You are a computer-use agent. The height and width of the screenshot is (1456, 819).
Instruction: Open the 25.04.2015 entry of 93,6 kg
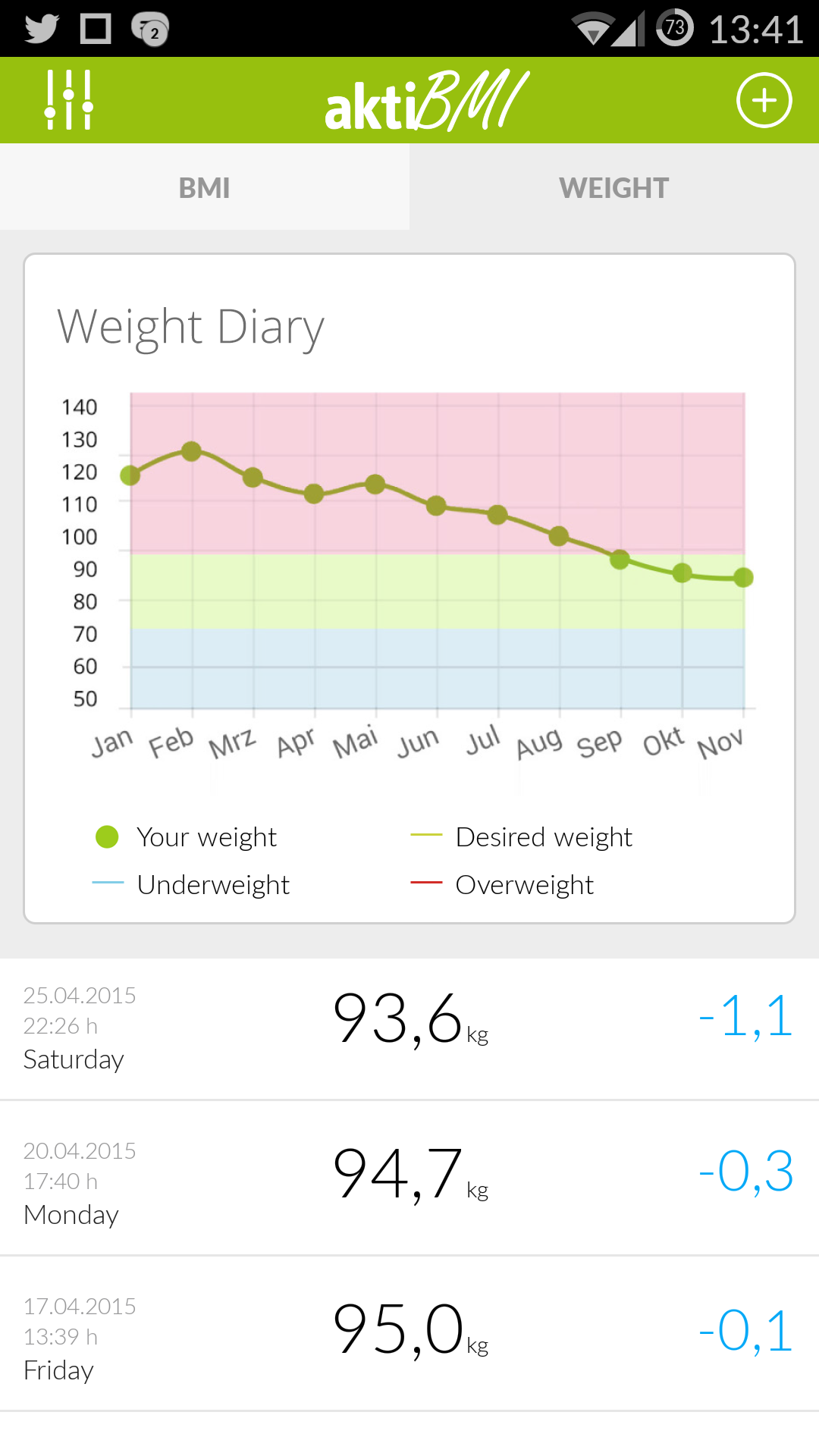[x=409, y=1028]
